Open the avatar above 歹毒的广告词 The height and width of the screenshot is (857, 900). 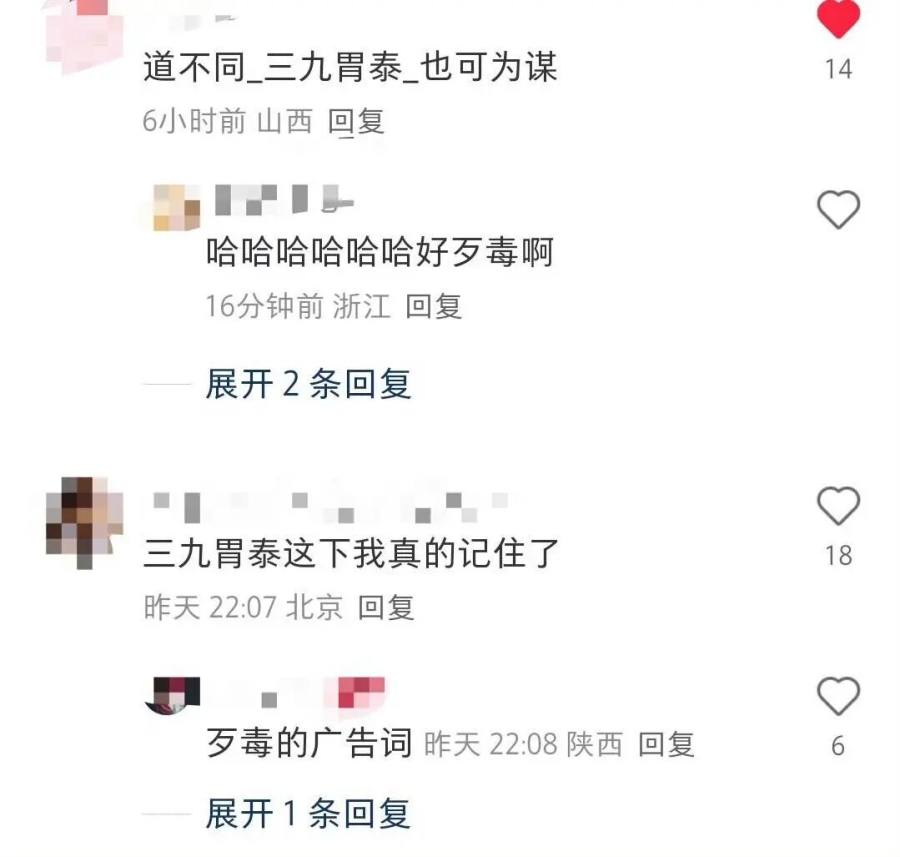click(174, 694)
